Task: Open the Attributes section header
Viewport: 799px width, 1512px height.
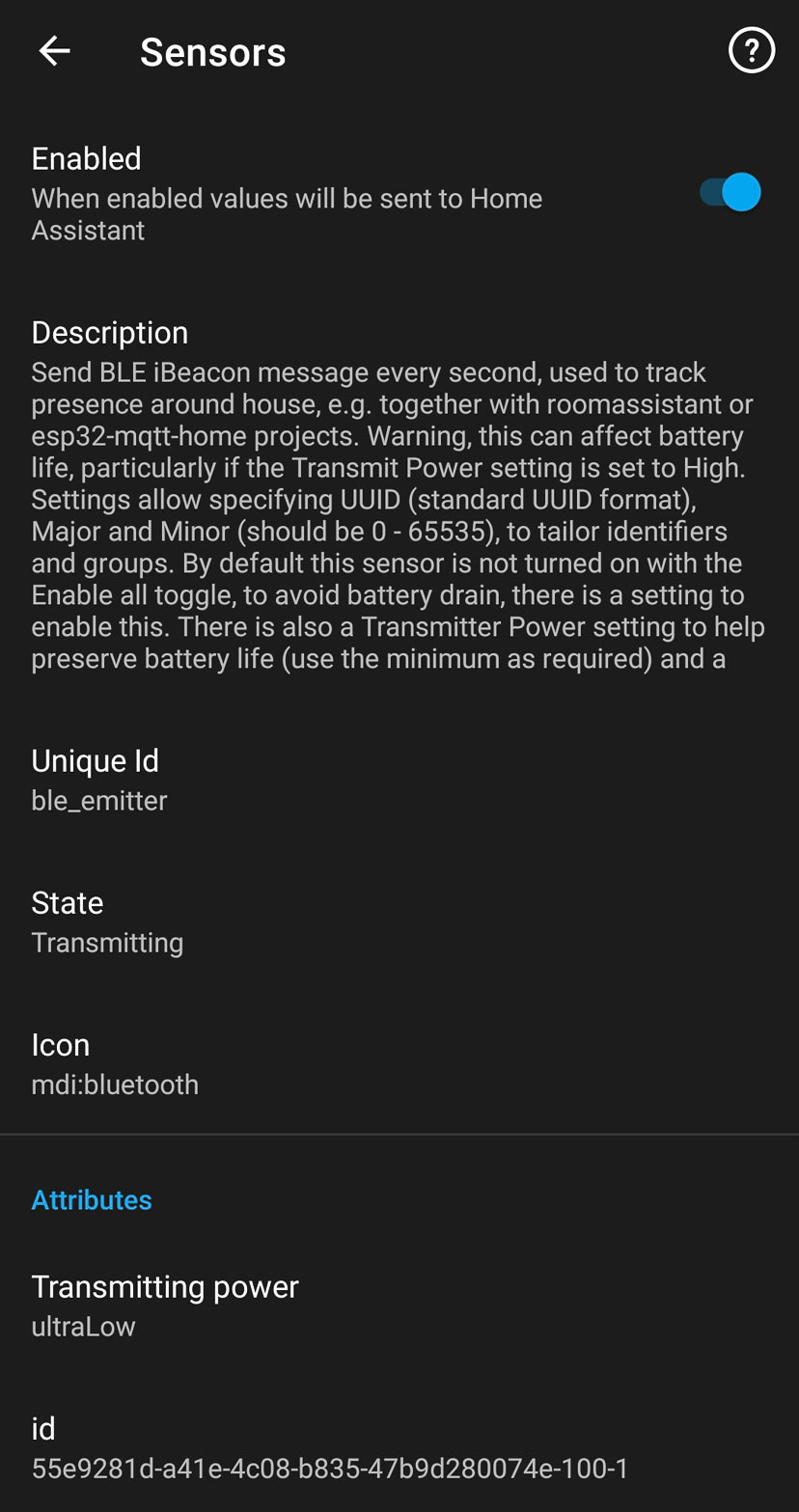Action: click(x=92, y=1199)
